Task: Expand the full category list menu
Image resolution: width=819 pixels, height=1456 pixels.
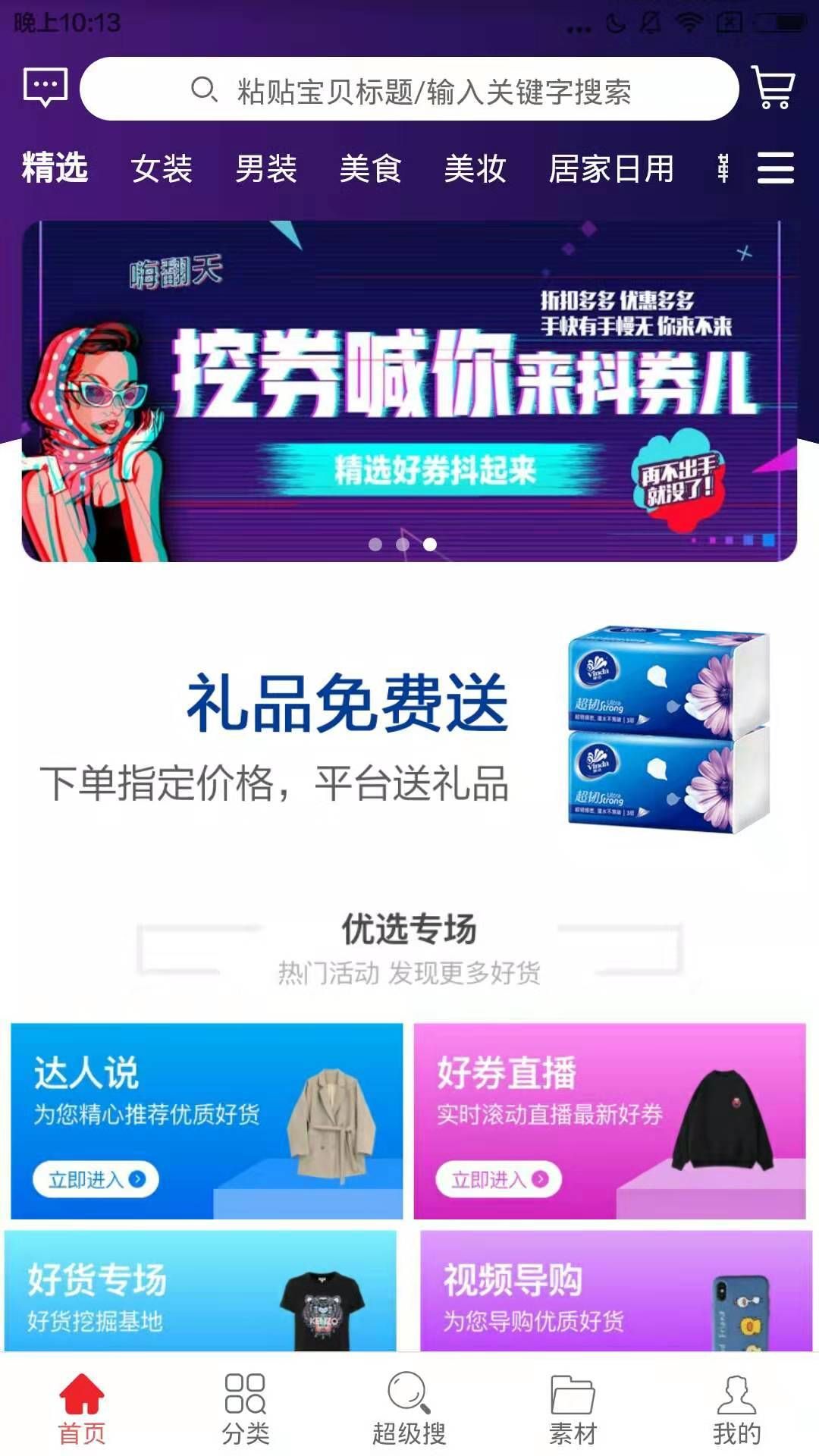Action: (775, 168)
